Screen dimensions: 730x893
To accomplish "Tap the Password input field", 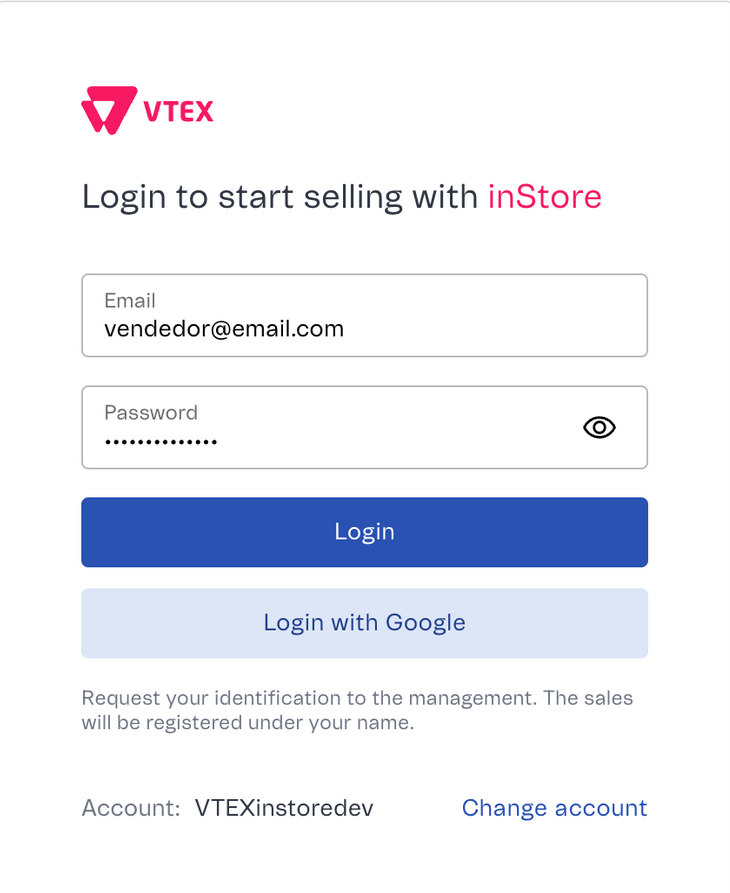I will pos(330,428).
